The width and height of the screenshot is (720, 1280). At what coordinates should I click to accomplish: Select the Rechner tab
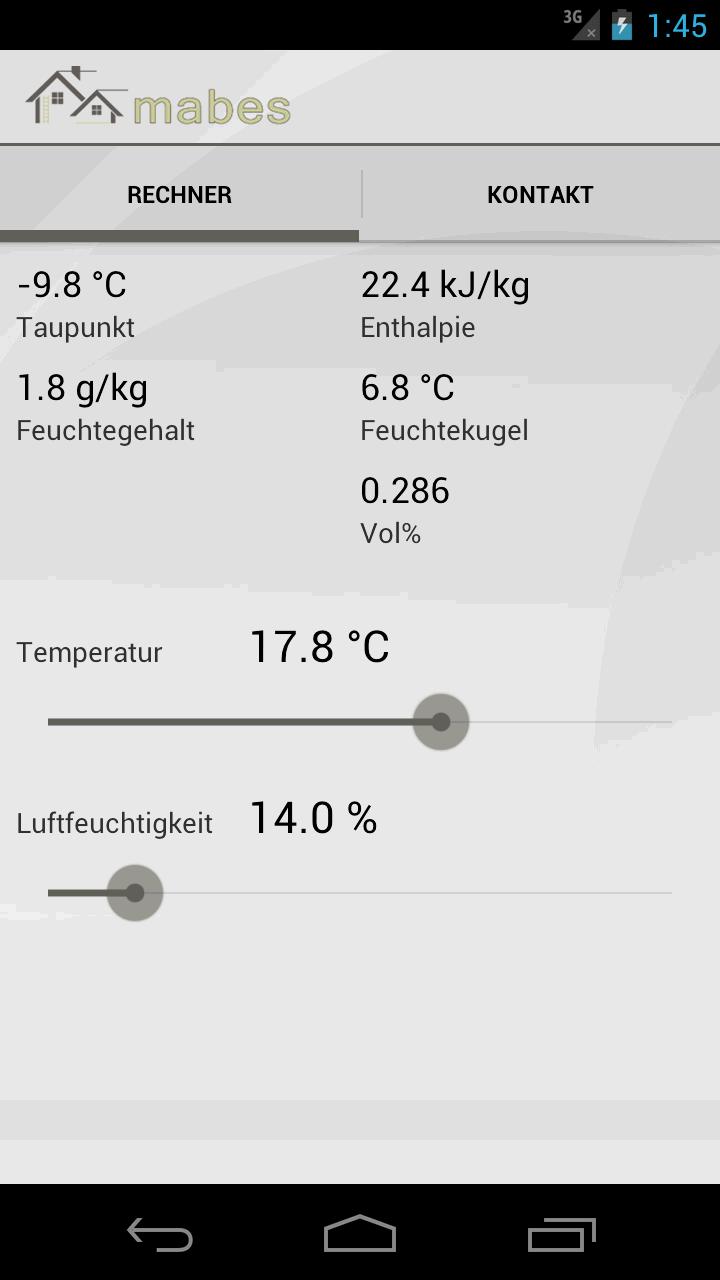[x=180, y=194]
